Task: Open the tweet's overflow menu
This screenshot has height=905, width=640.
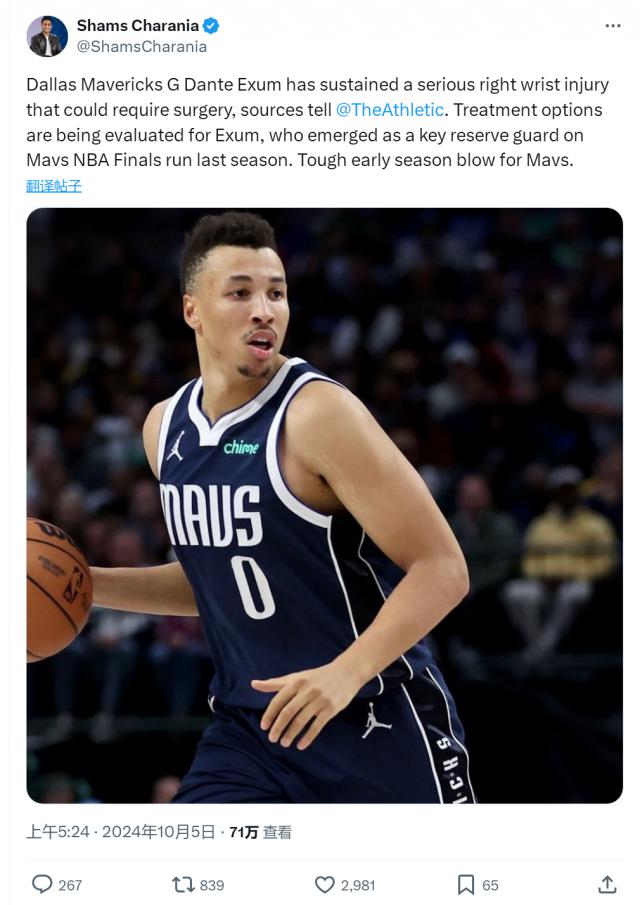Action: [x=612, y=26]
